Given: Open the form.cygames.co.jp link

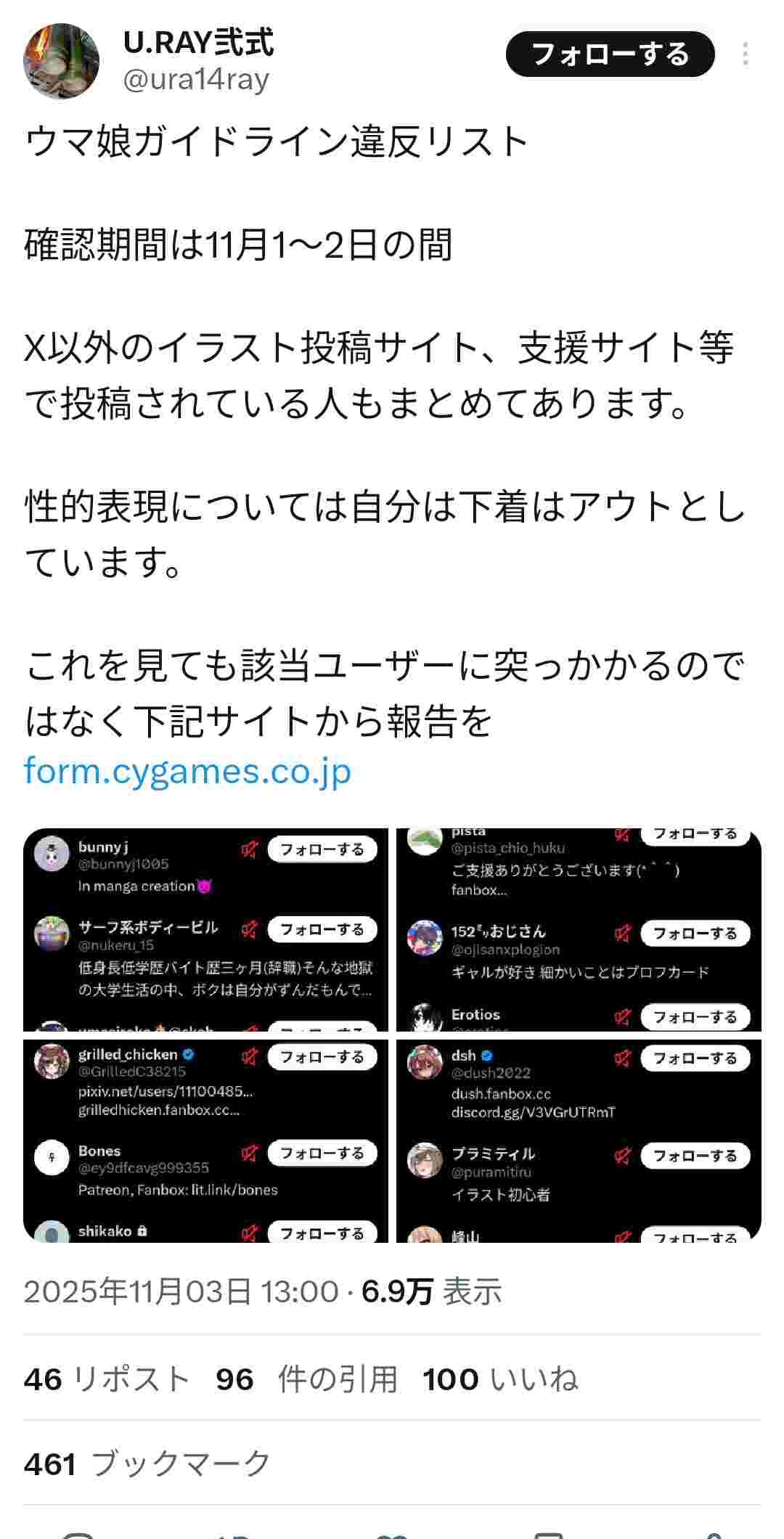Looking at the screenshot, I should [187, 771].
